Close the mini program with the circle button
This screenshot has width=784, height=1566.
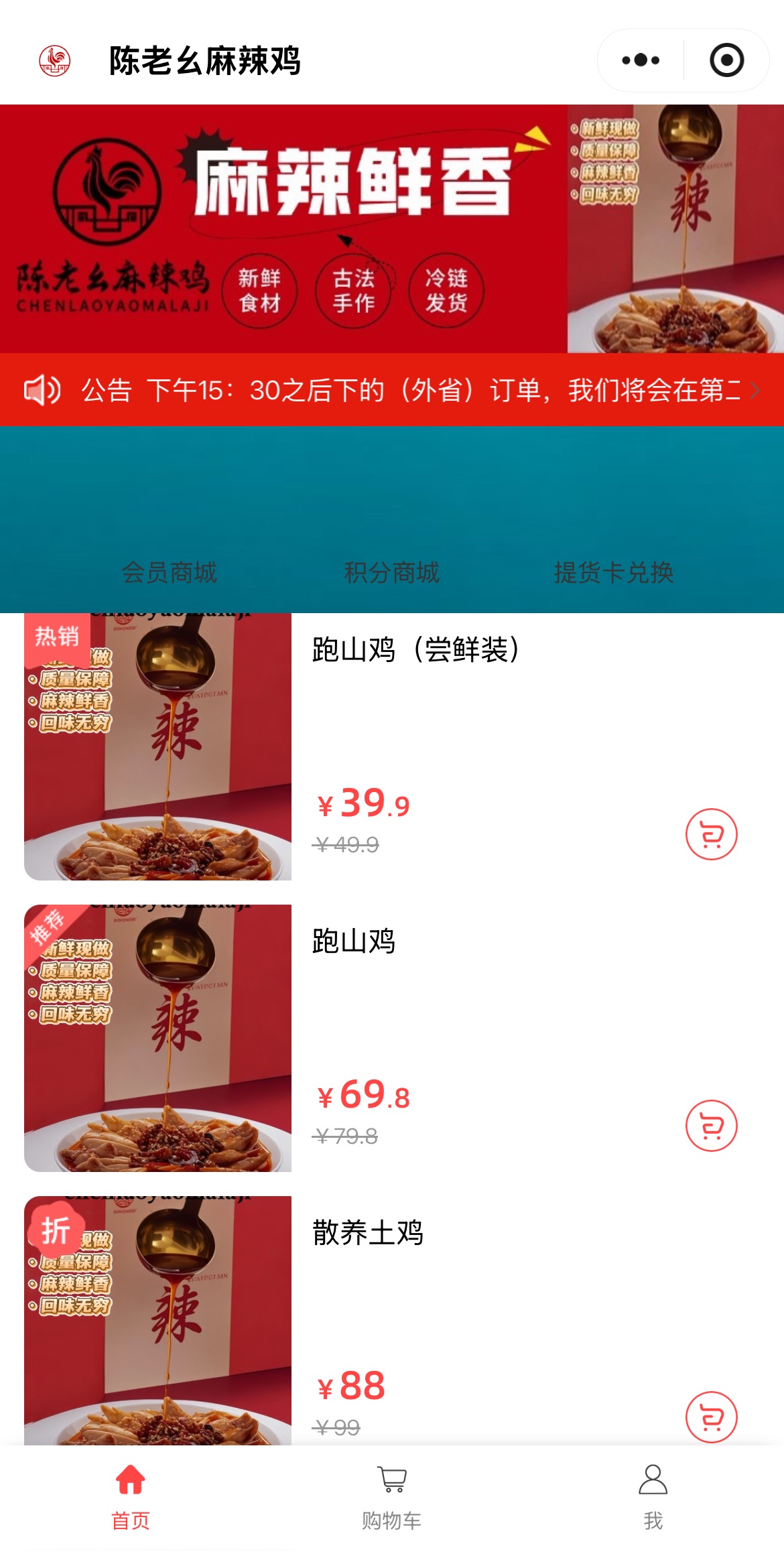pyautogui.click(x=726, y=60)
